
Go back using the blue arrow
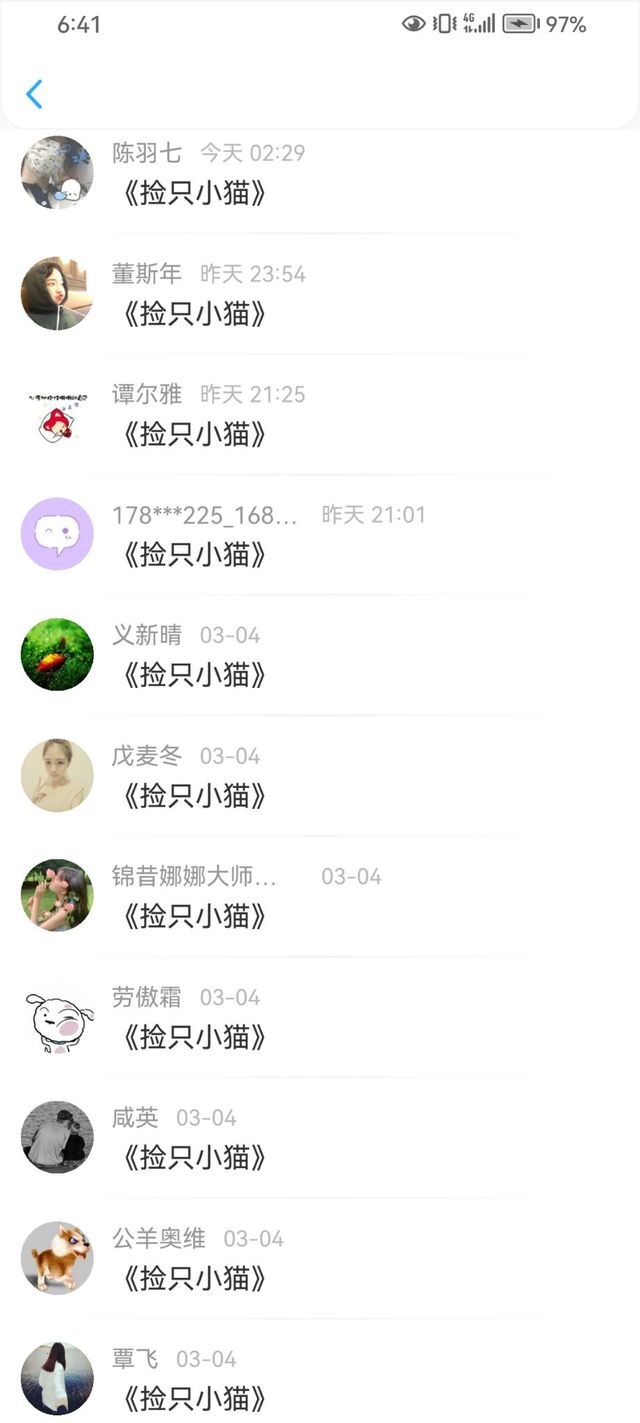[x=34, y=94]
